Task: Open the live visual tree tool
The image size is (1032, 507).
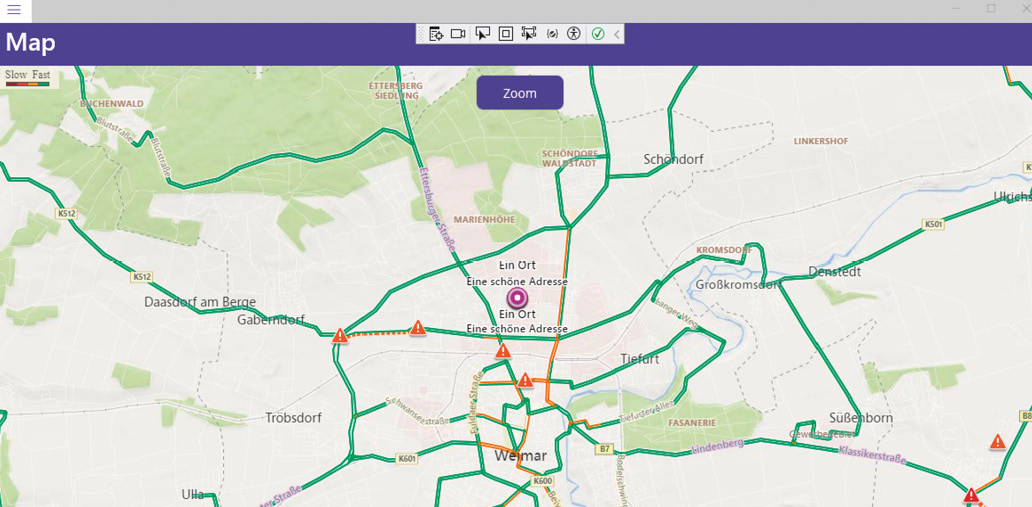Action: pos(436,34)
